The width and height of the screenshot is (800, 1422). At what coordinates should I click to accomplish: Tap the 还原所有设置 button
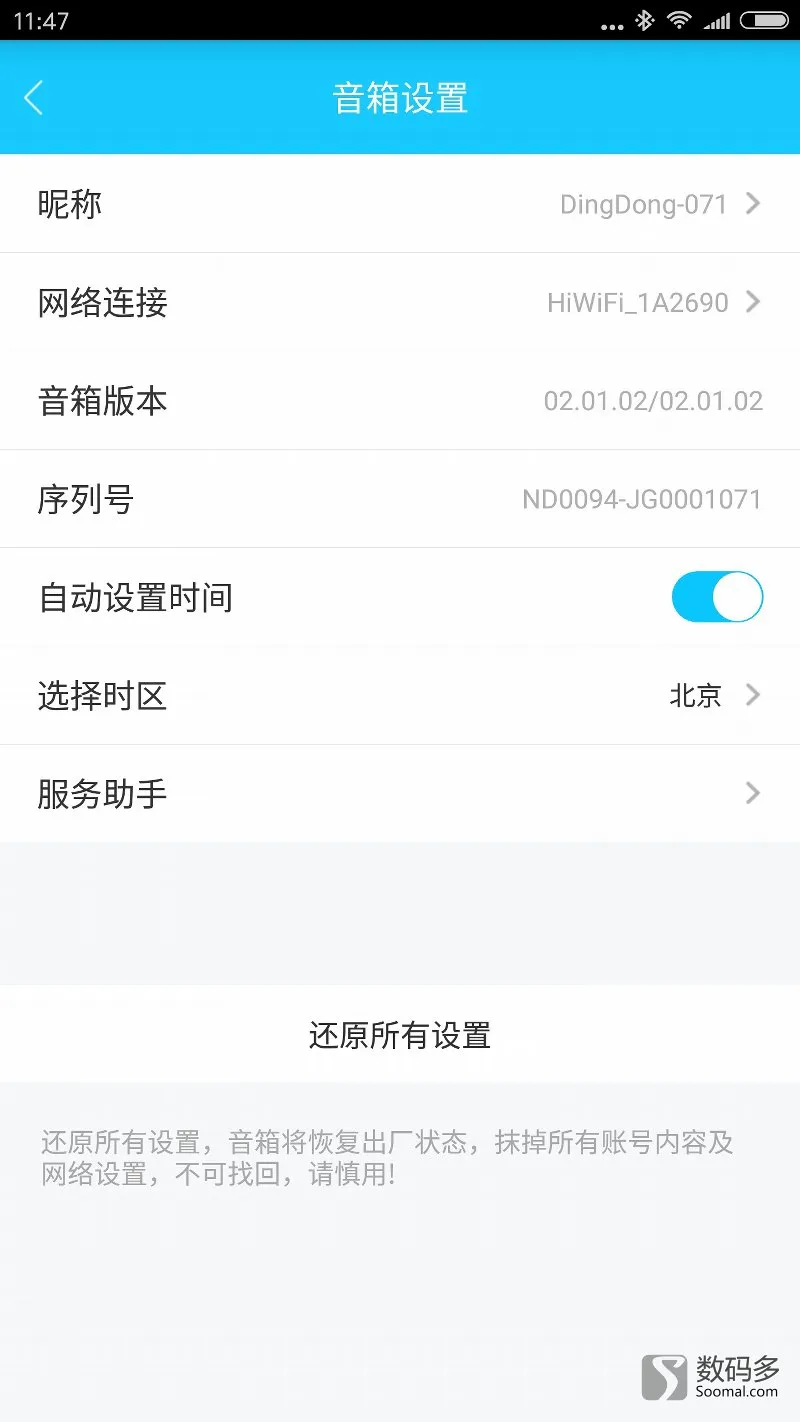click(400, 1035)
